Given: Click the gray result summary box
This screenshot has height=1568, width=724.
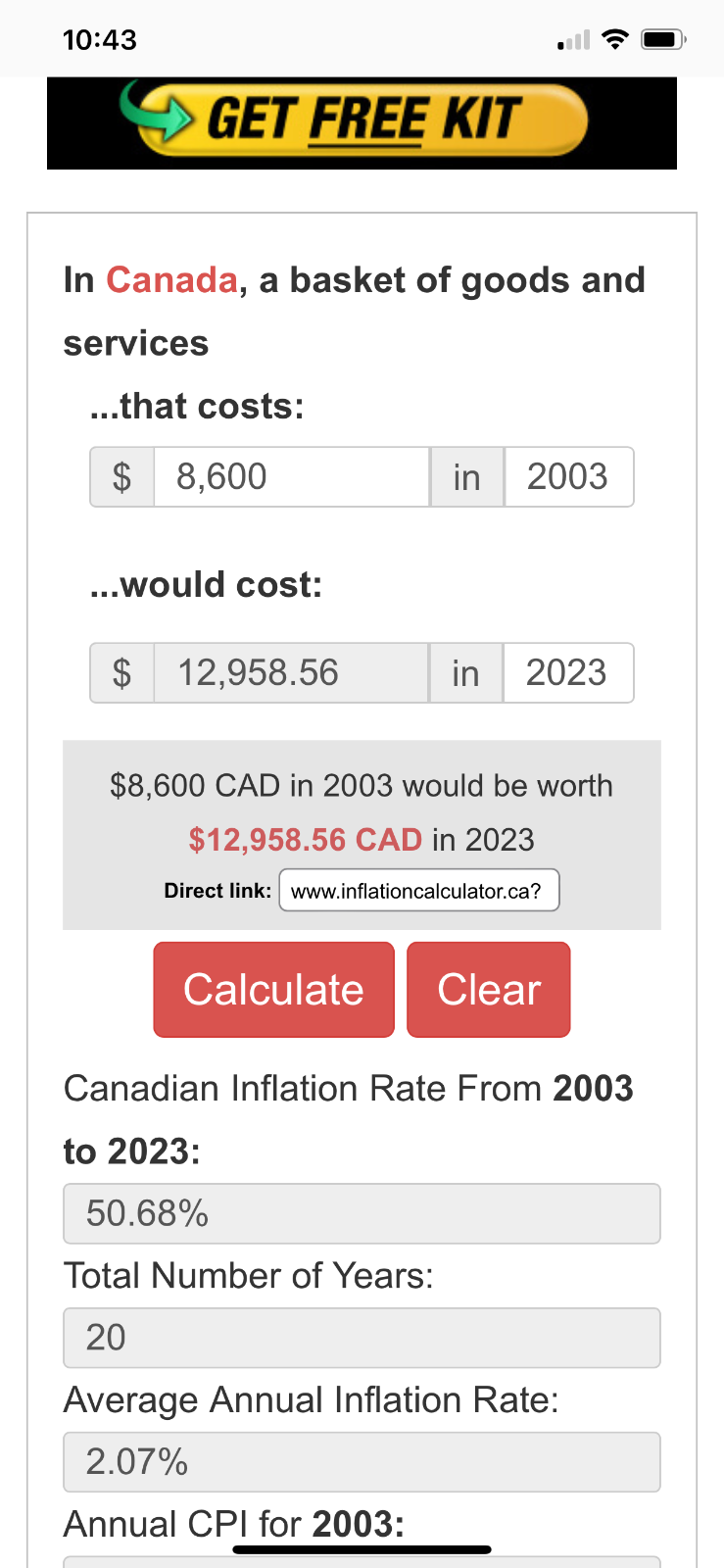Looking at the screenshot, I should tap(362, 834).
